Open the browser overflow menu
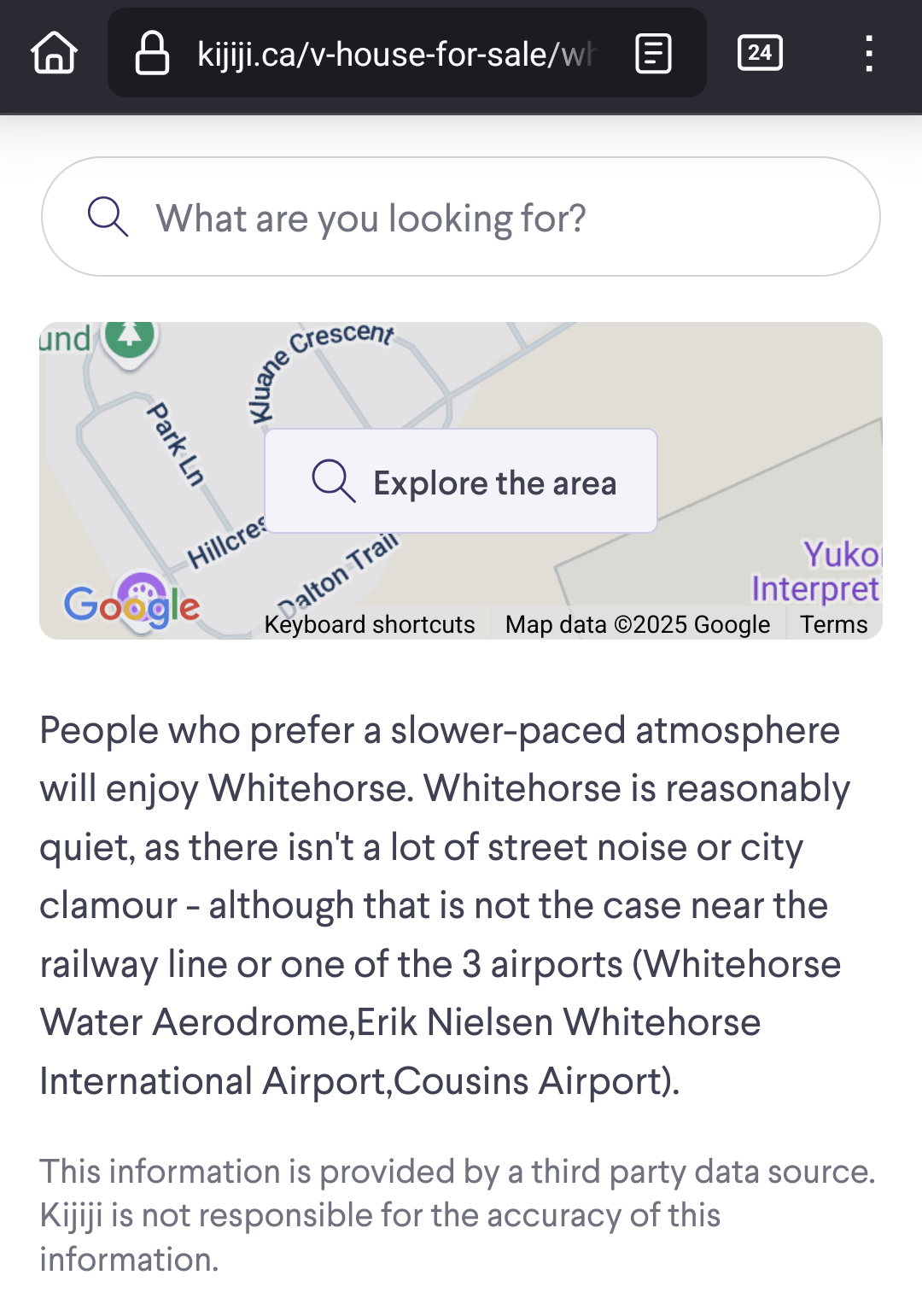Viewport: 922px width, 1316px height. (868, 53)
